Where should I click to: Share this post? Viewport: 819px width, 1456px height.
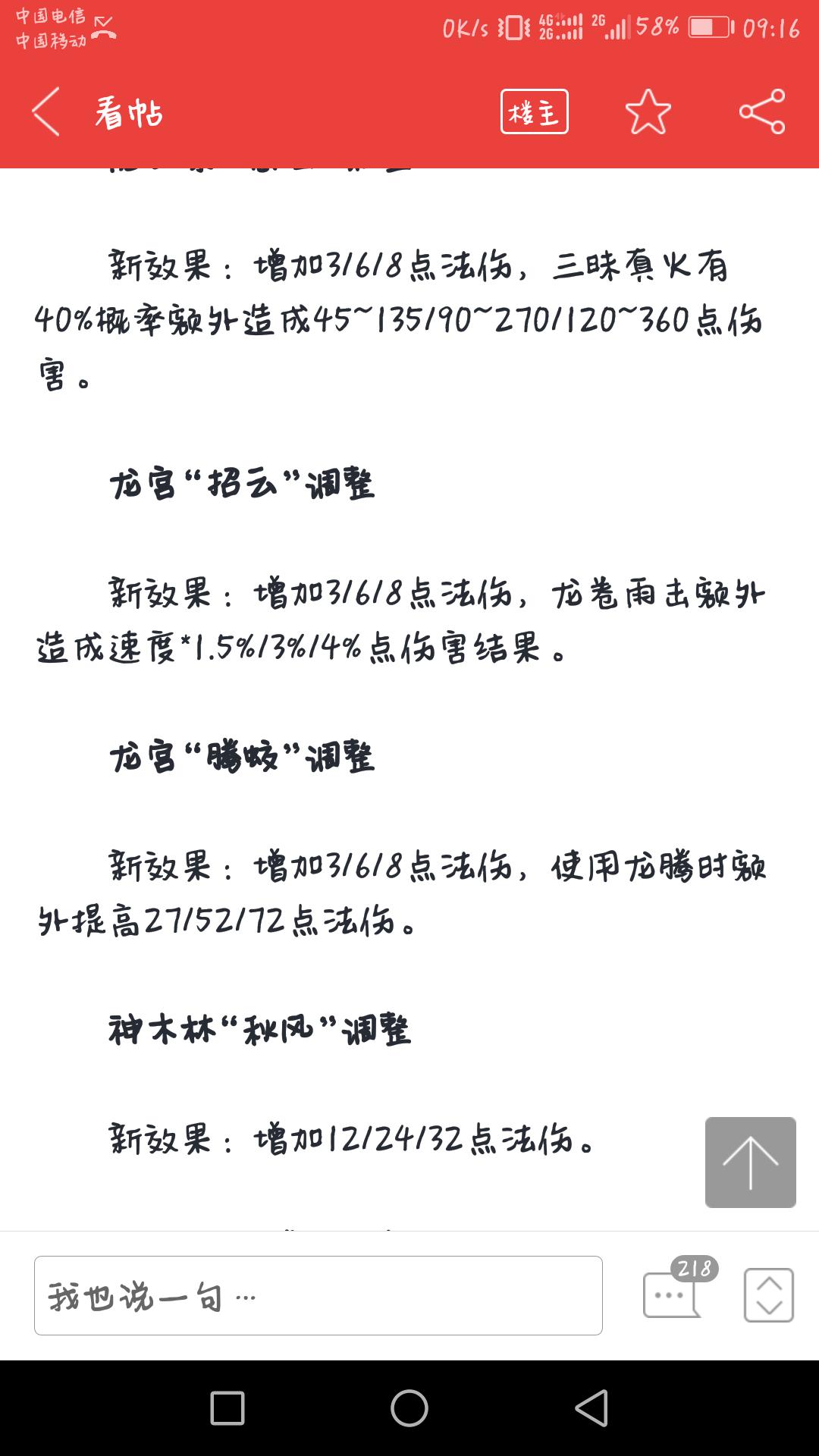[762, 111]
